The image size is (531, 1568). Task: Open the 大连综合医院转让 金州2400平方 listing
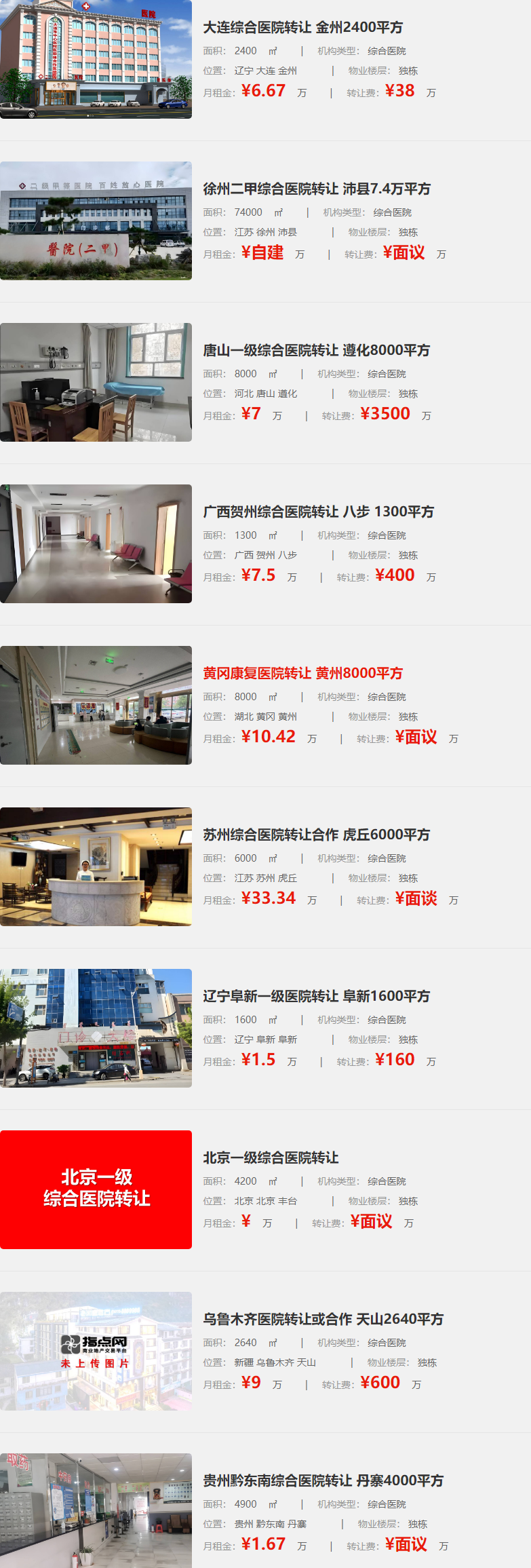pyautogui.click(x=302, y=27)
